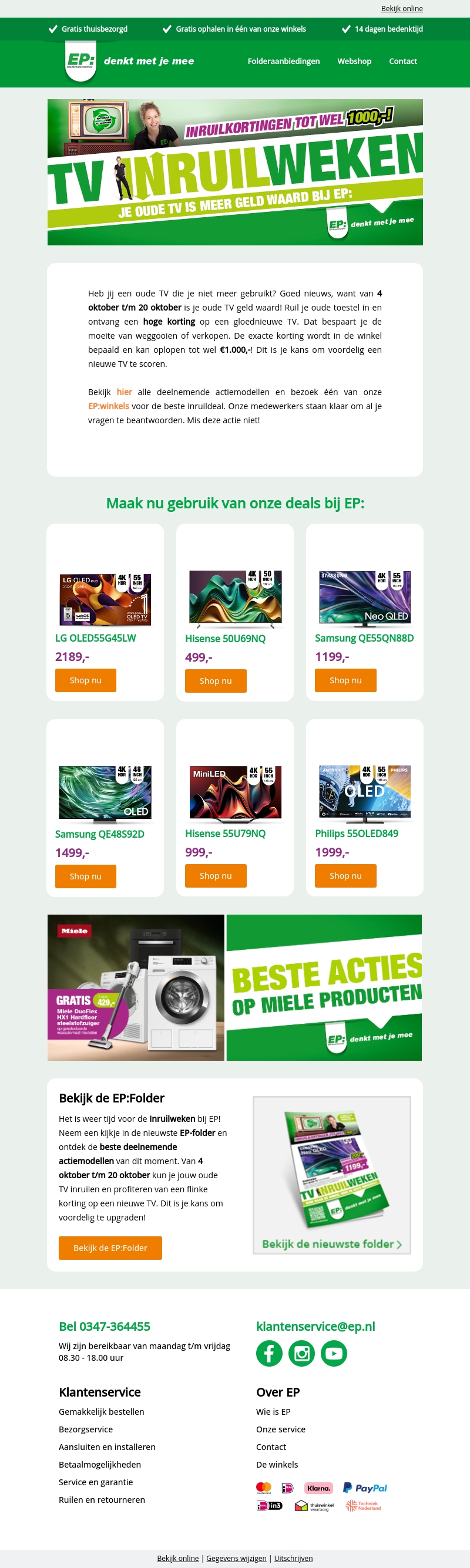The height and width of the screenshot is (1568, 470).
Task: Open the Miele actions banner
Action: (x=235, y=987)
